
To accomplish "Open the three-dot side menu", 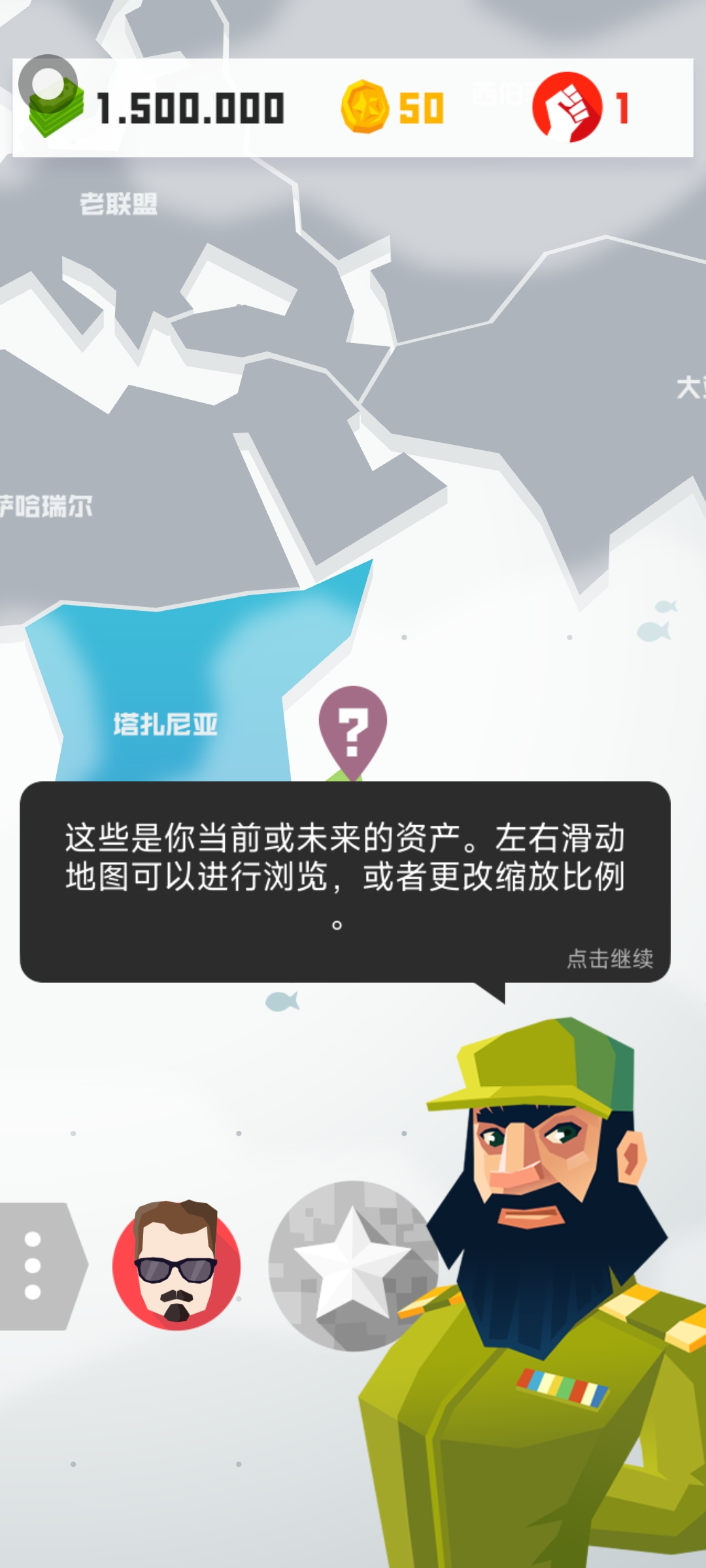I will click(34, 1266).
